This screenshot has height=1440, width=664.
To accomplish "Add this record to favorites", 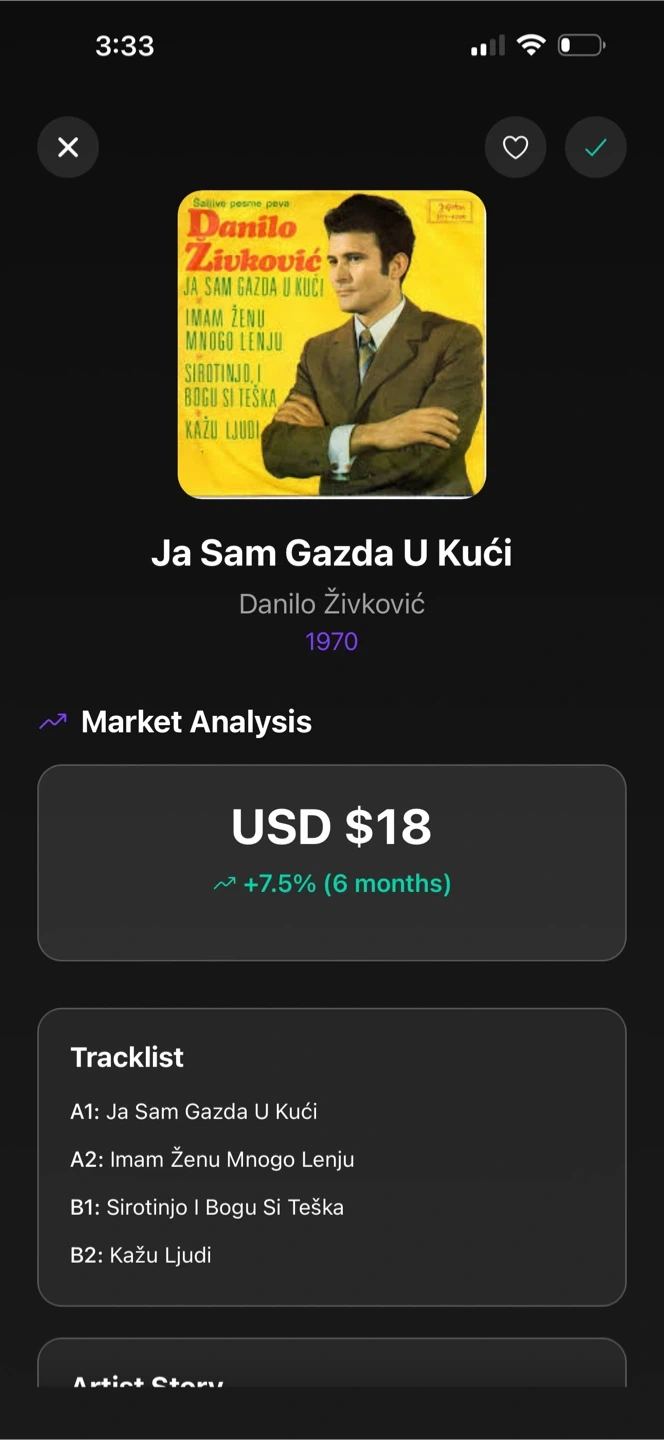I will pos(515,148).
